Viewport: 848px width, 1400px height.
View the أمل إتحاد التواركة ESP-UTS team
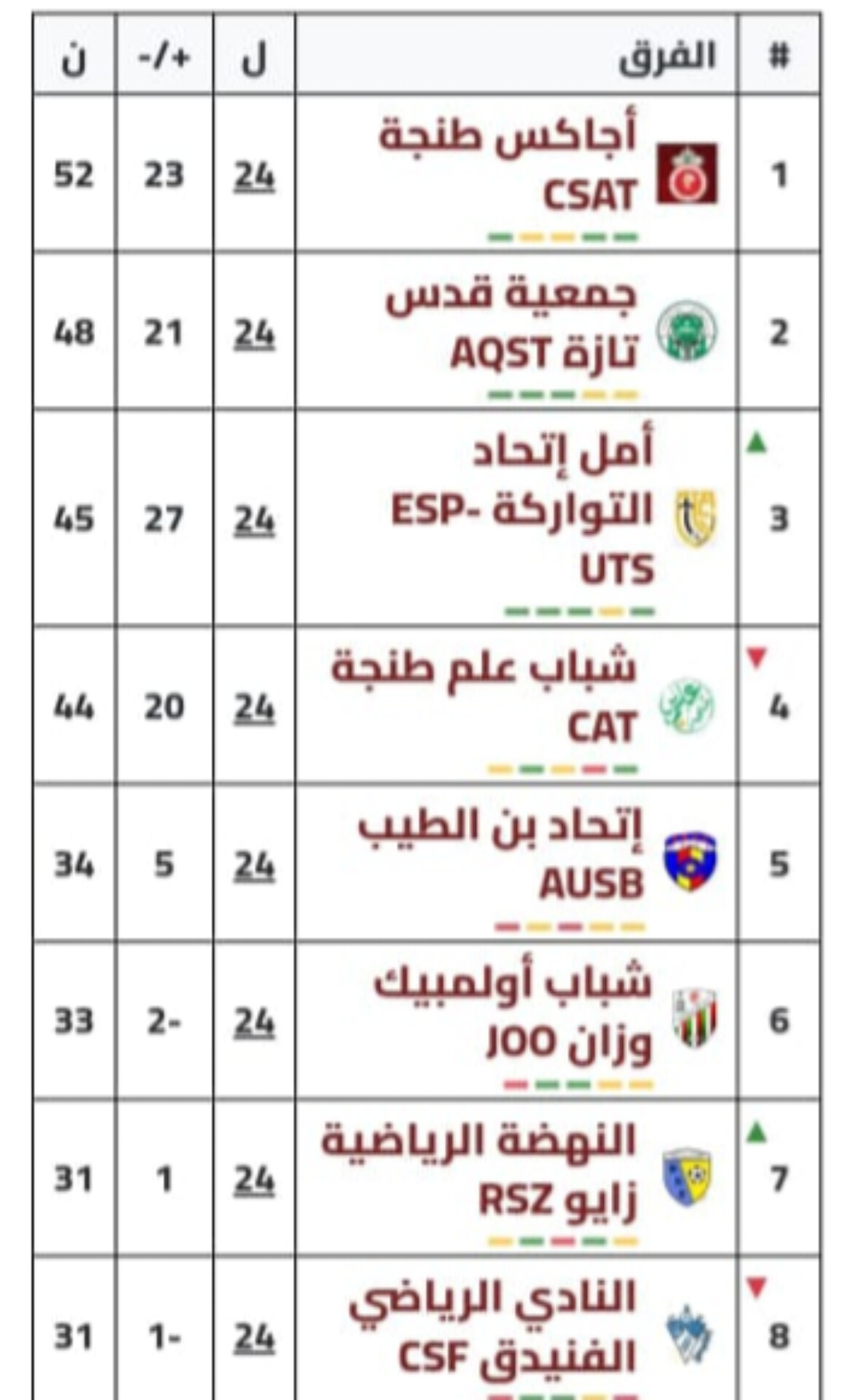pyautogui.click(x=523, y=508)
